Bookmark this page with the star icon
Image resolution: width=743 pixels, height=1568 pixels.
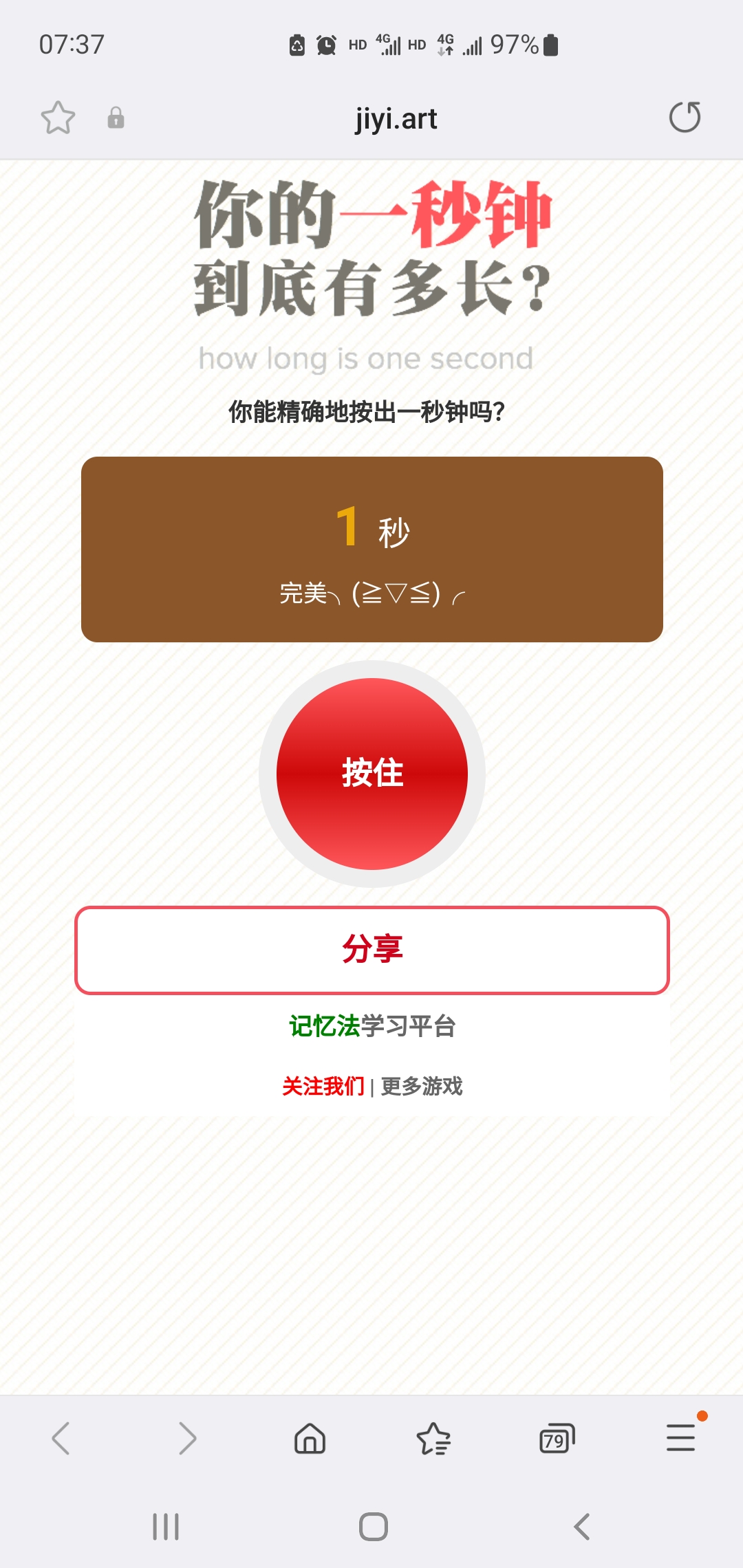[x=58, y=118]
